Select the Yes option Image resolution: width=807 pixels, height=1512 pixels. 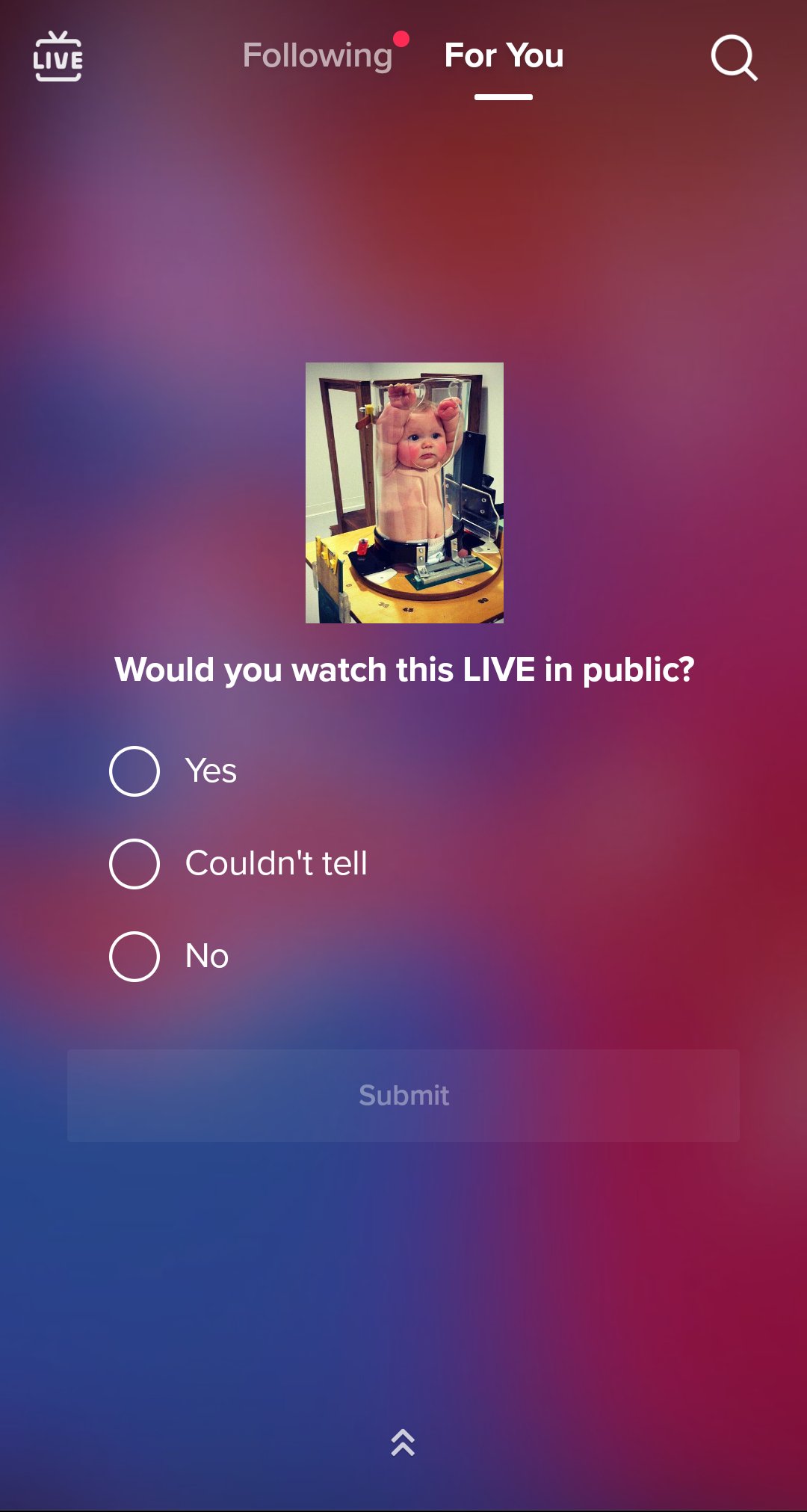click(x=134, y=771)
